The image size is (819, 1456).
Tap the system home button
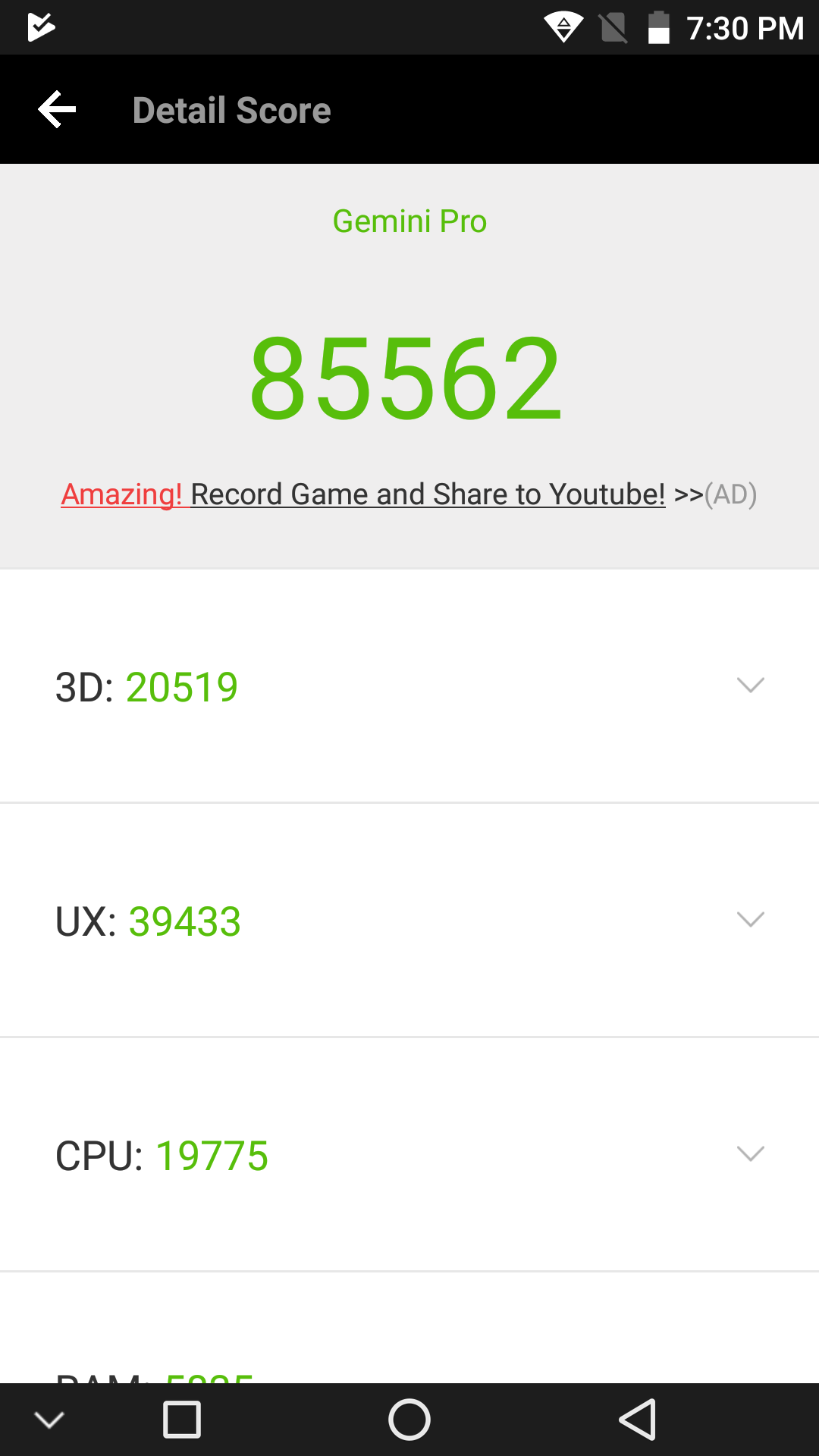(409, 1420)
